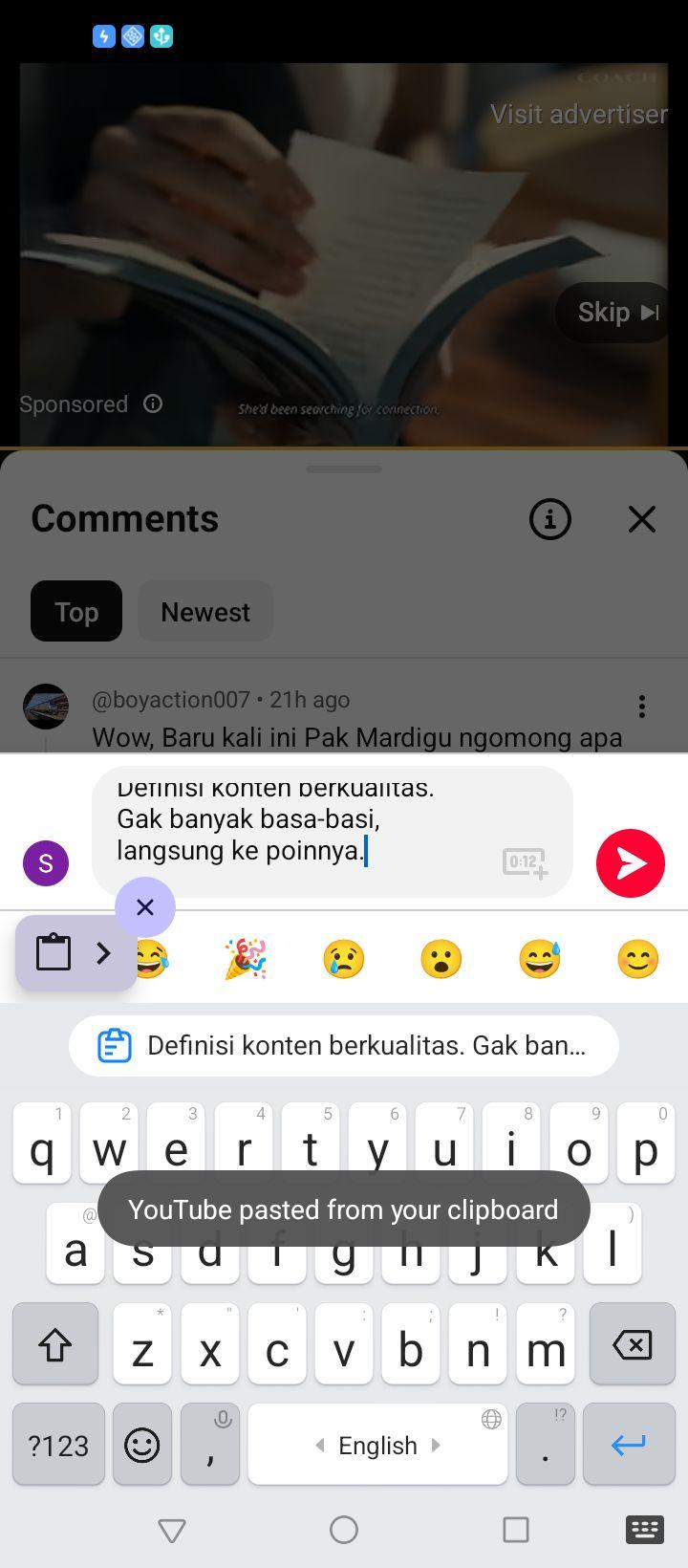This screenshot has height=1568, width=688.
Task: Tap the comment text field
Action: pos(332,832)
